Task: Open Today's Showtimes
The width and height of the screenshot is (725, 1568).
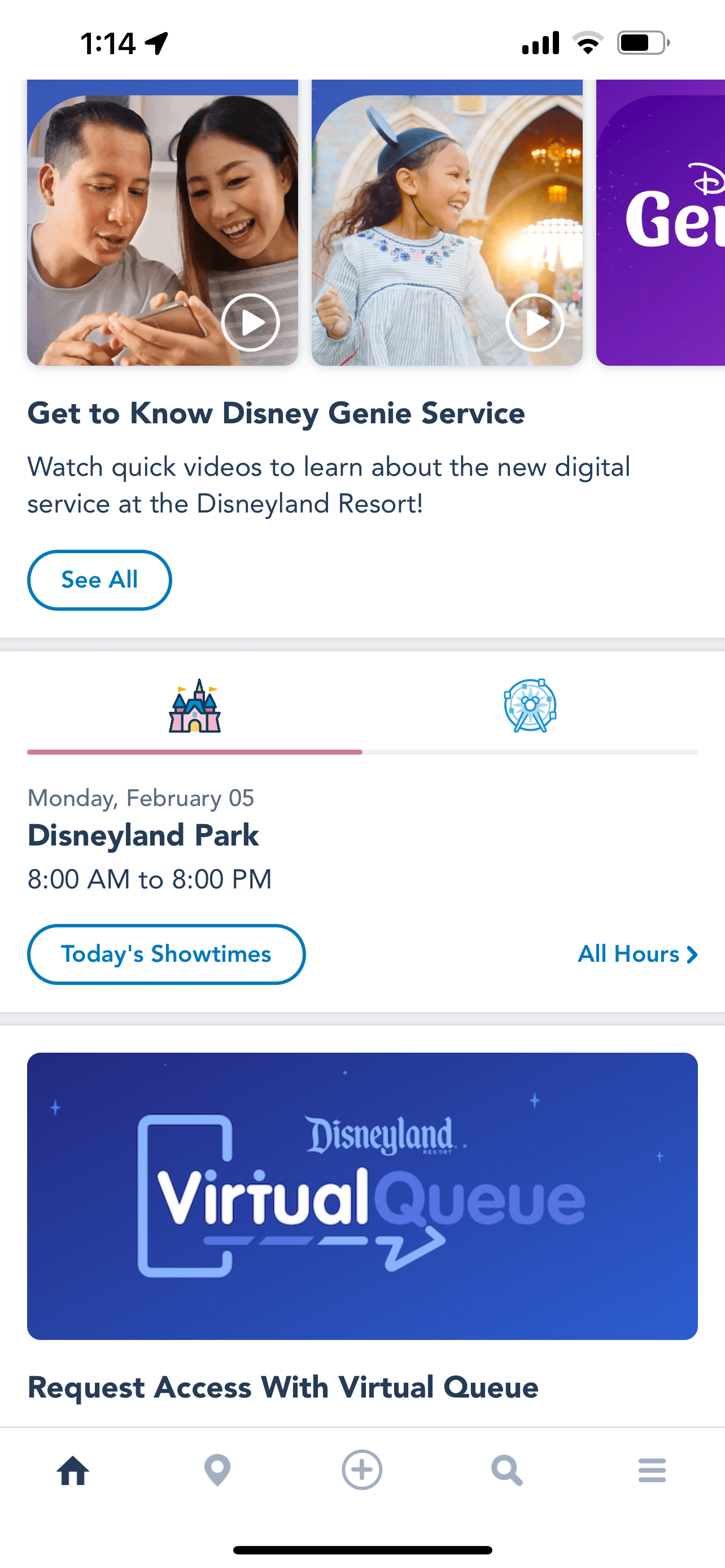Action: pos(165,954)
